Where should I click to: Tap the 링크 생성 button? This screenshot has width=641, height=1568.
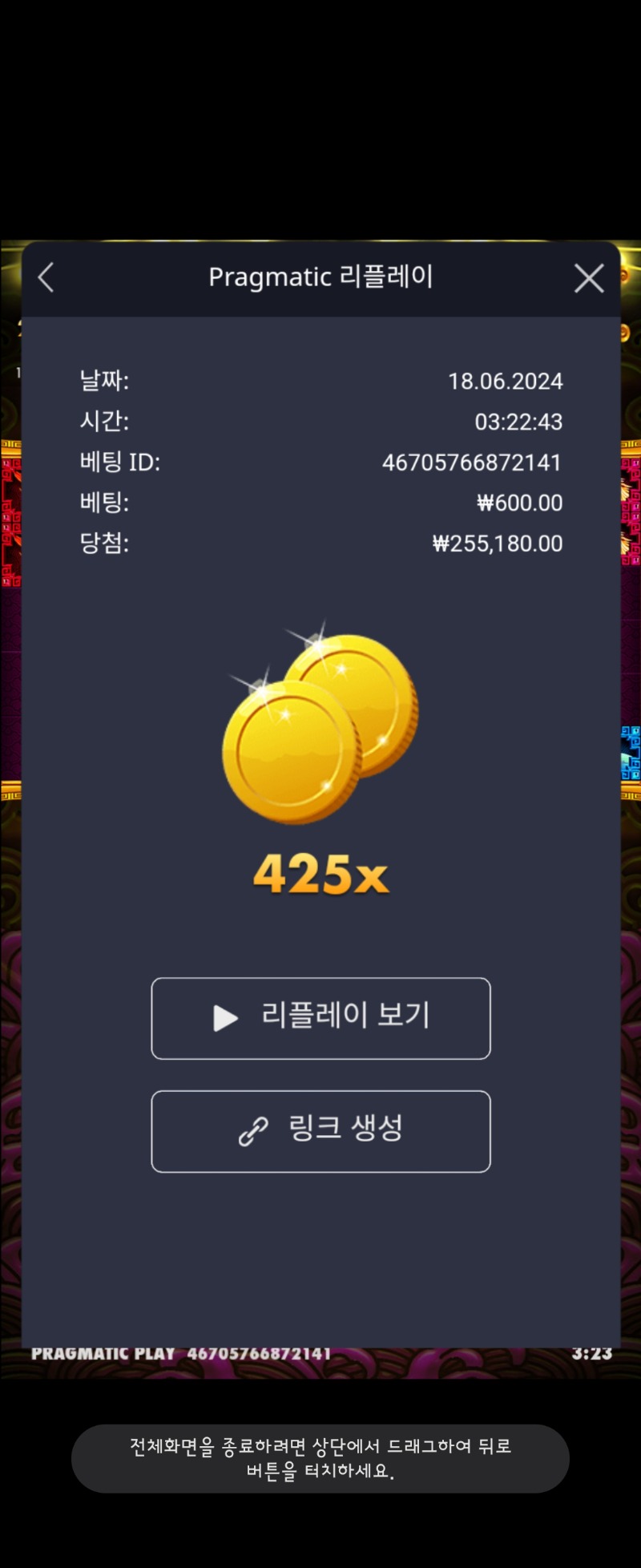[320, 1131]
